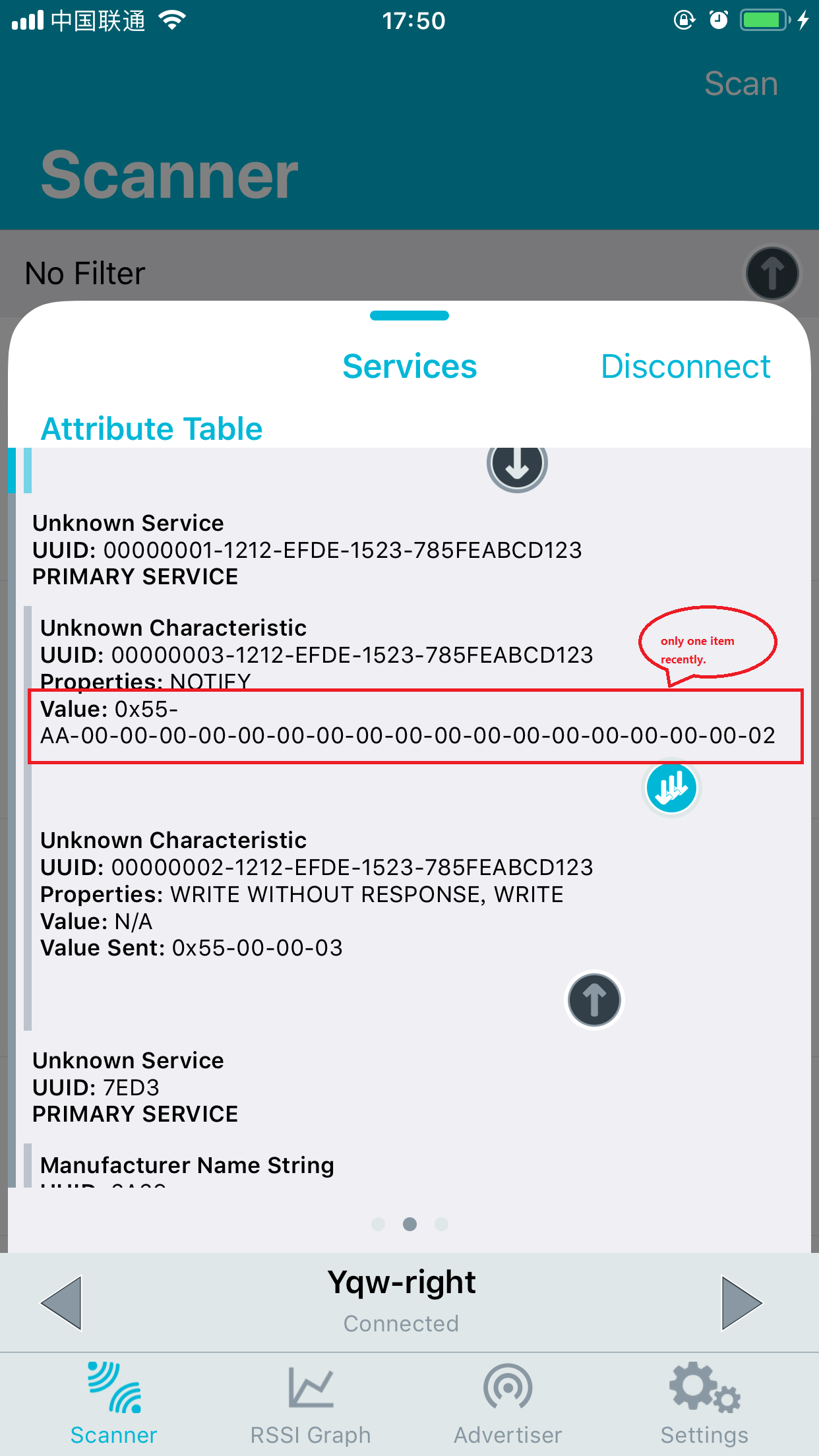Screen dimensions: 819x1456
Task: Go to the previous device with left arrow
Action: (61, 1302)
